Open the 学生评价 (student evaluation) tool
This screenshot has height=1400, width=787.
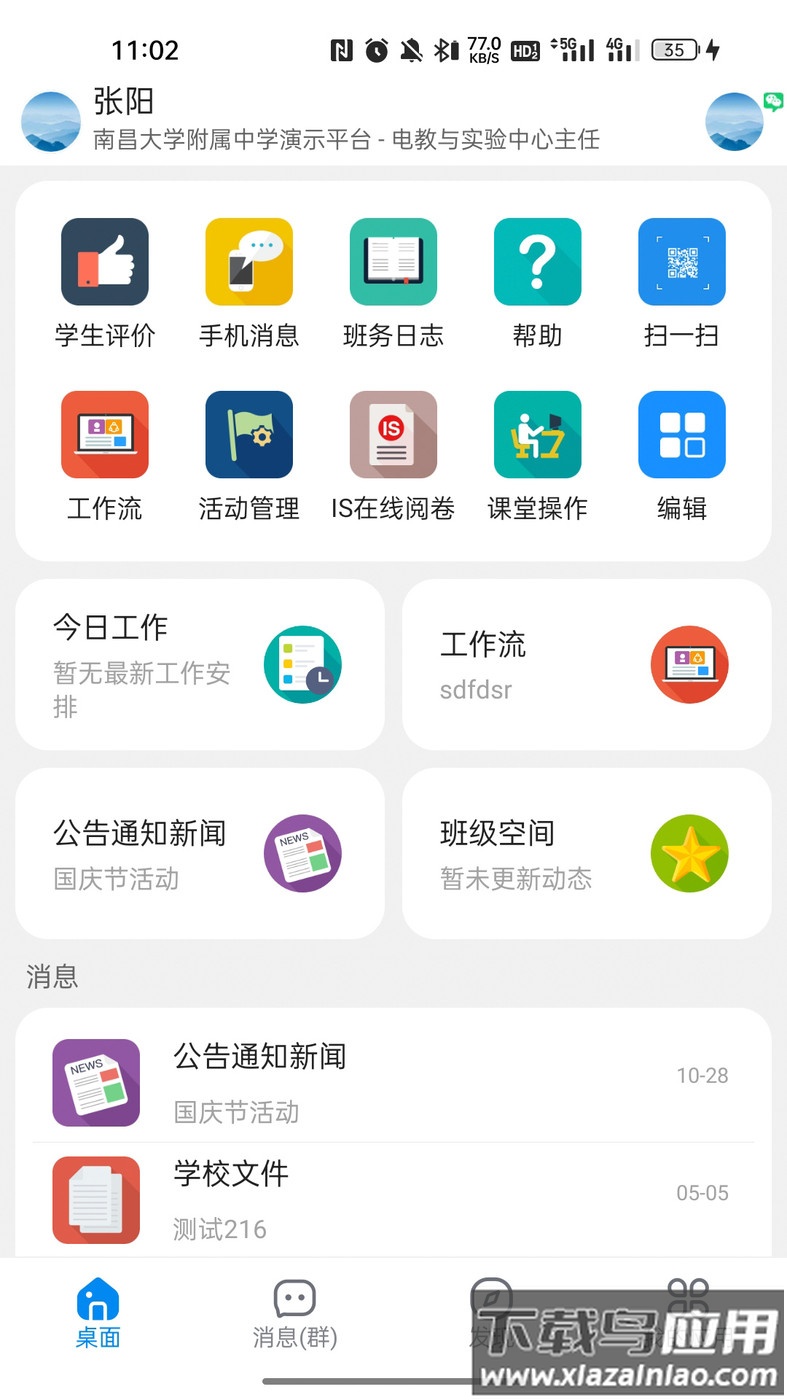(x=104, y=262)
